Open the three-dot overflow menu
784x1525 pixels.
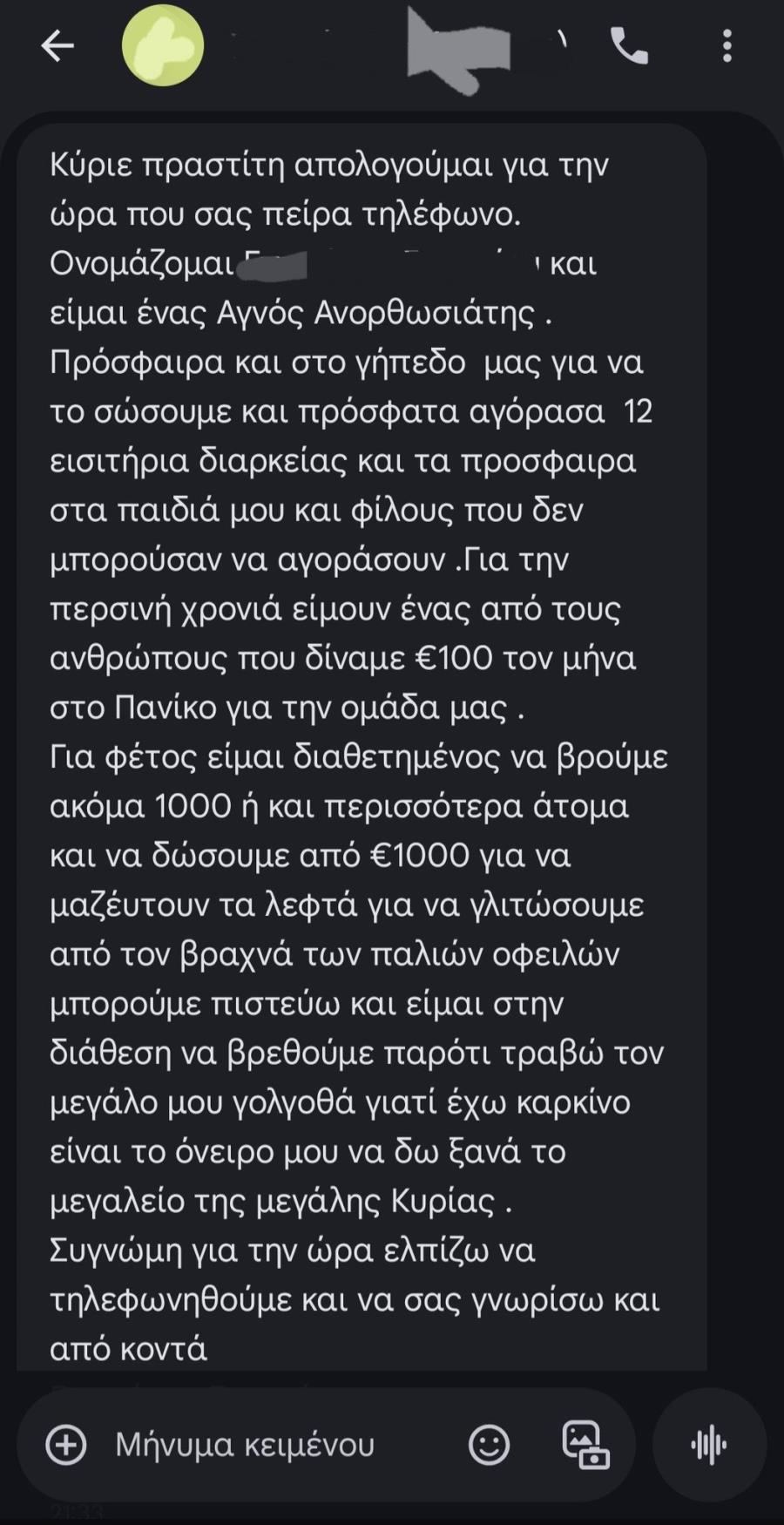pos(727,46)
